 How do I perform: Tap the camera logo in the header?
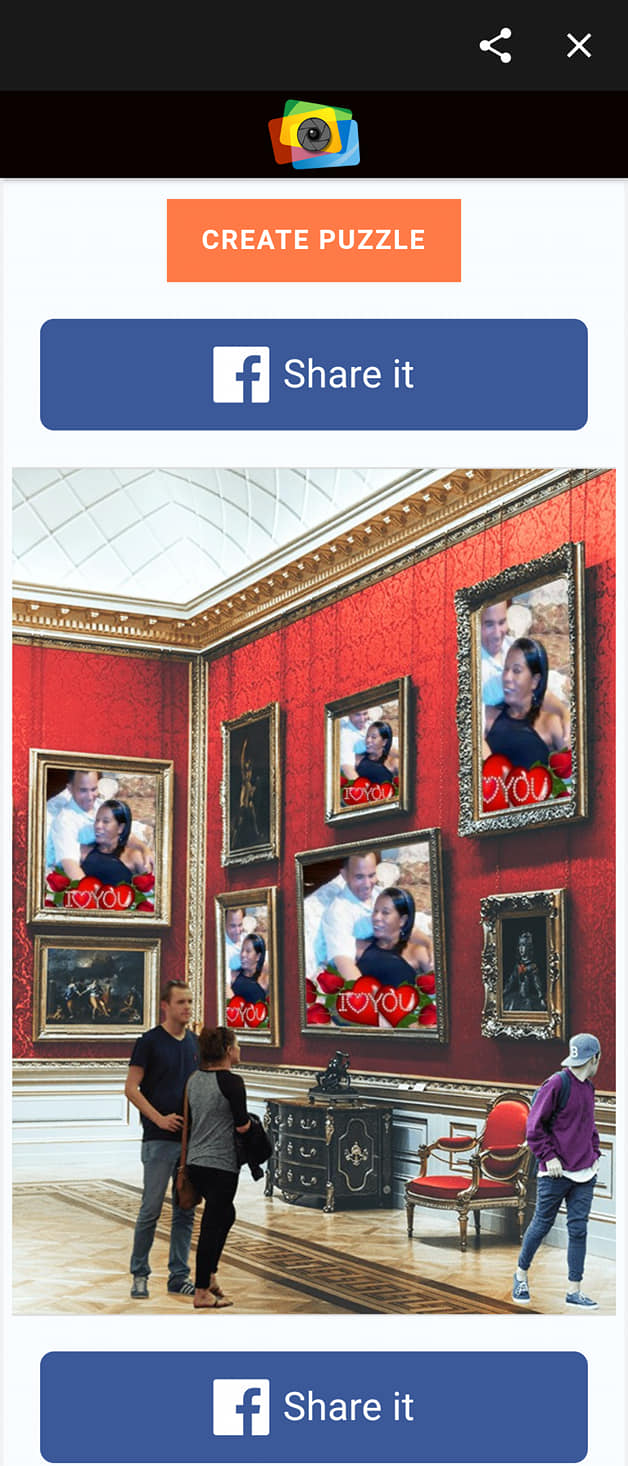coord(314,134)
